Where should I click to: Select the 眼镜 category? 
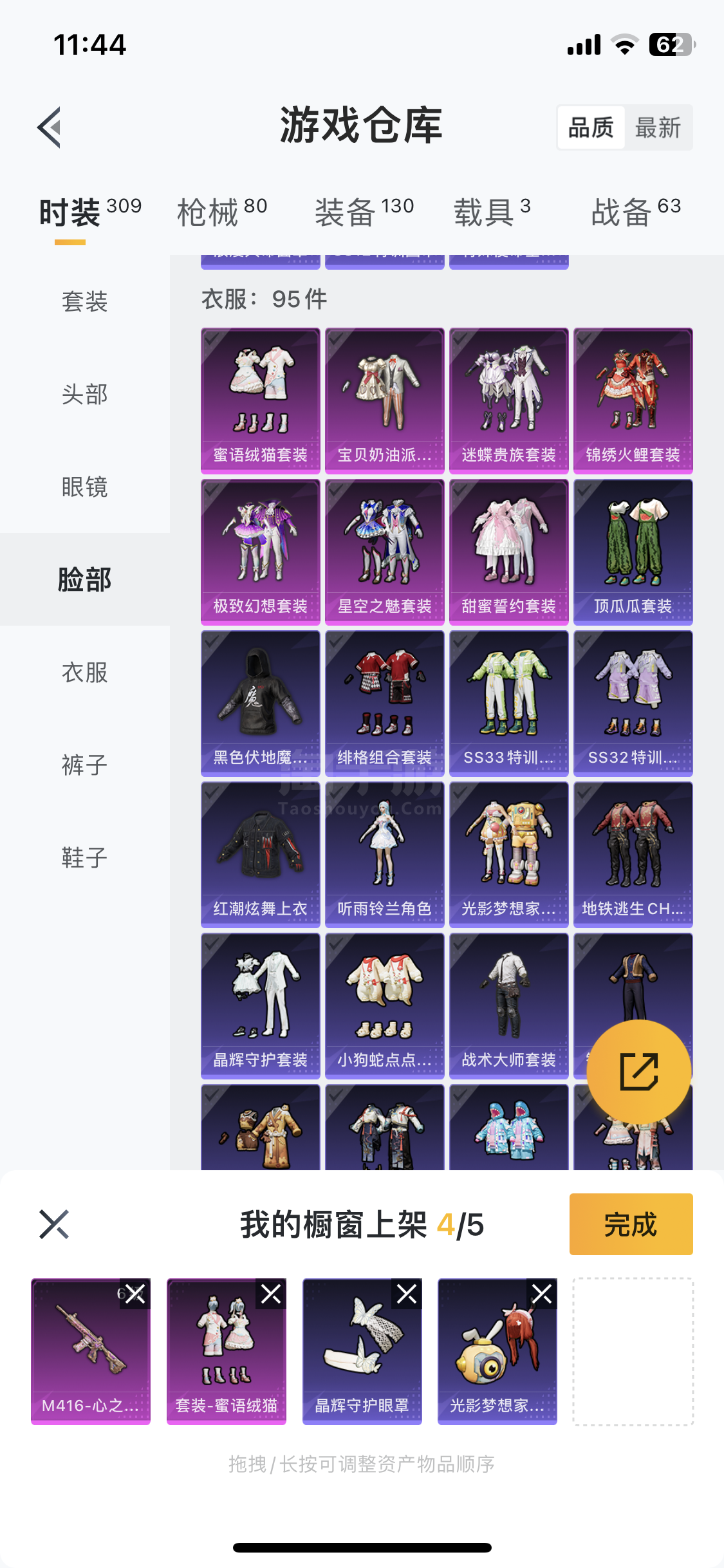pos(84,487)
